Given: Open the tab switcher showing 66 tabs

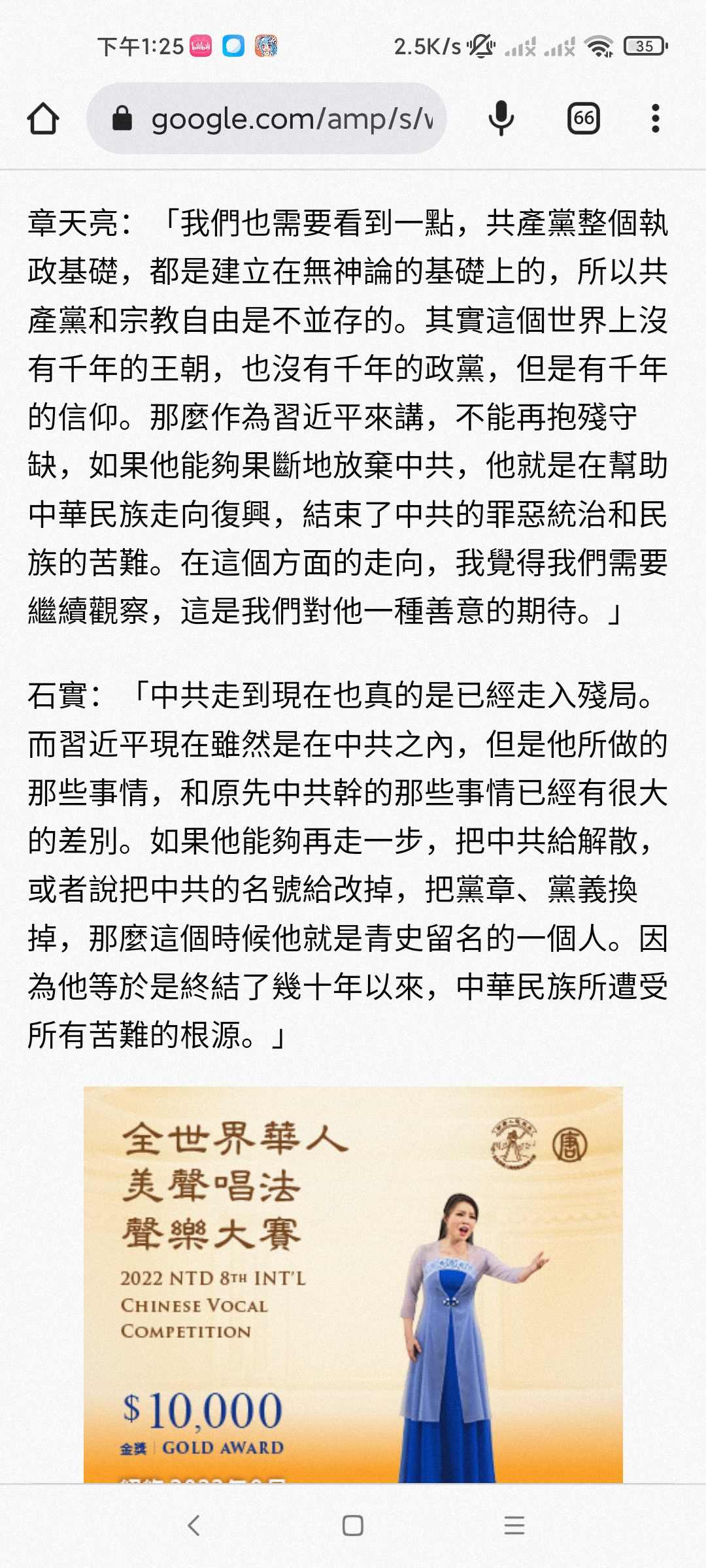Looking at the screenshot, I should 583,119.
